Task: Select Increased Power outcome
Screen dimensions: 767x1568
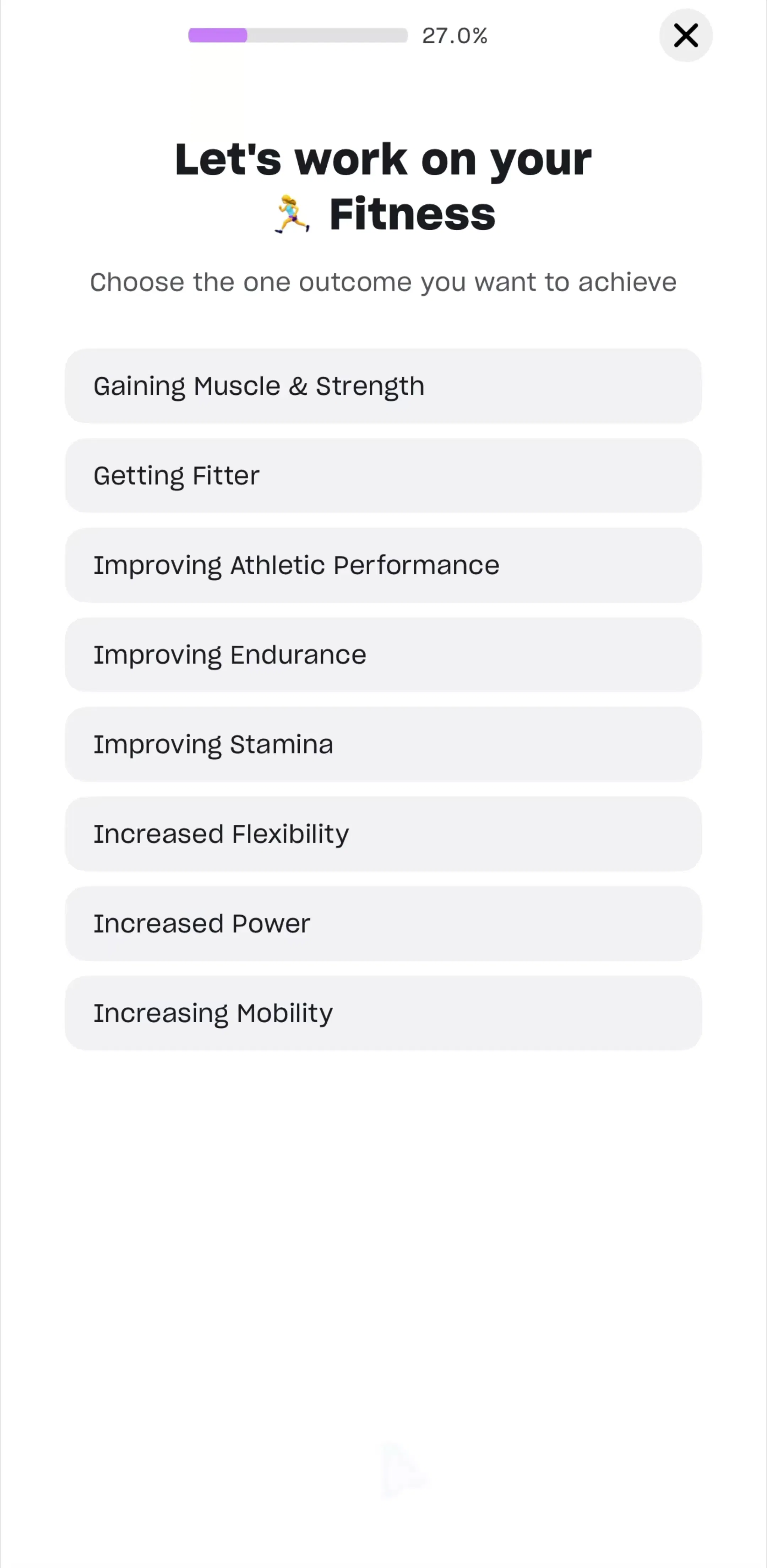Action: click(x=383, y=923)
